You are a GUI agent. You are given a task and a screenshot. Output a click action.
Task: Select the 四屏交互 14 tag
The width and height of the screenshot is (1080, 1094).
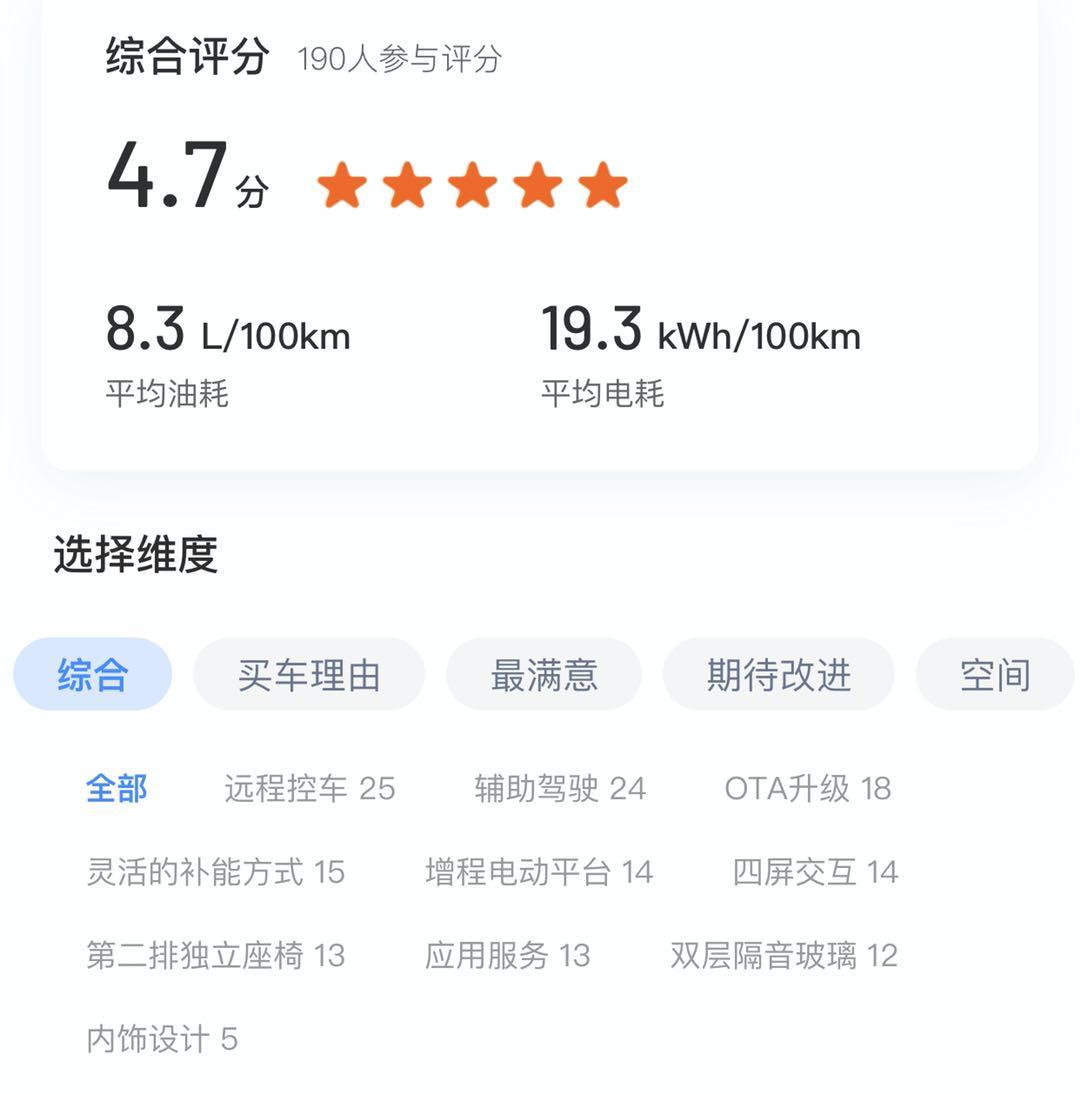coord(815,872)
